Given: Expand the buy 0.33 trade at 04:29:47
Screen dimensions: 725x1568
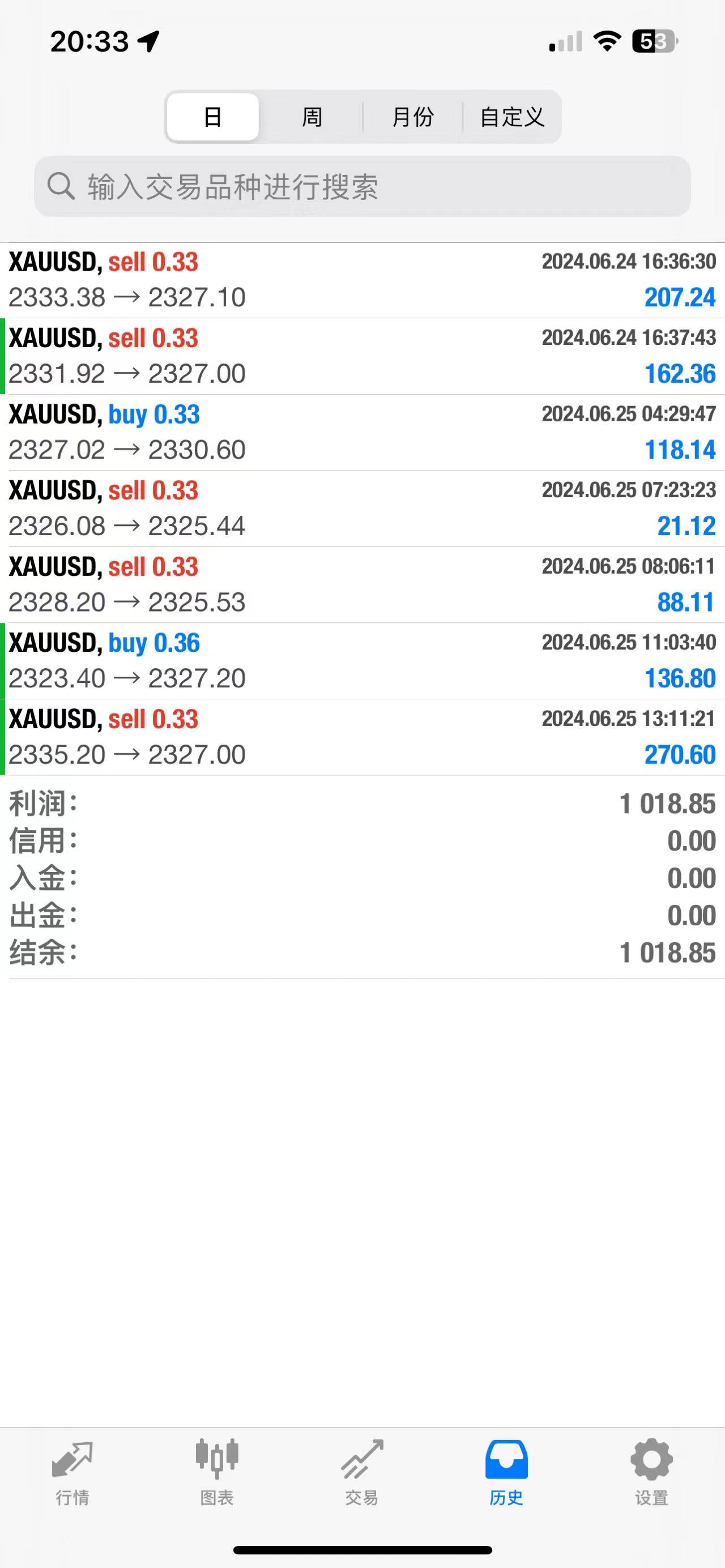Looking at the screenshot, I should coord(362,432).
